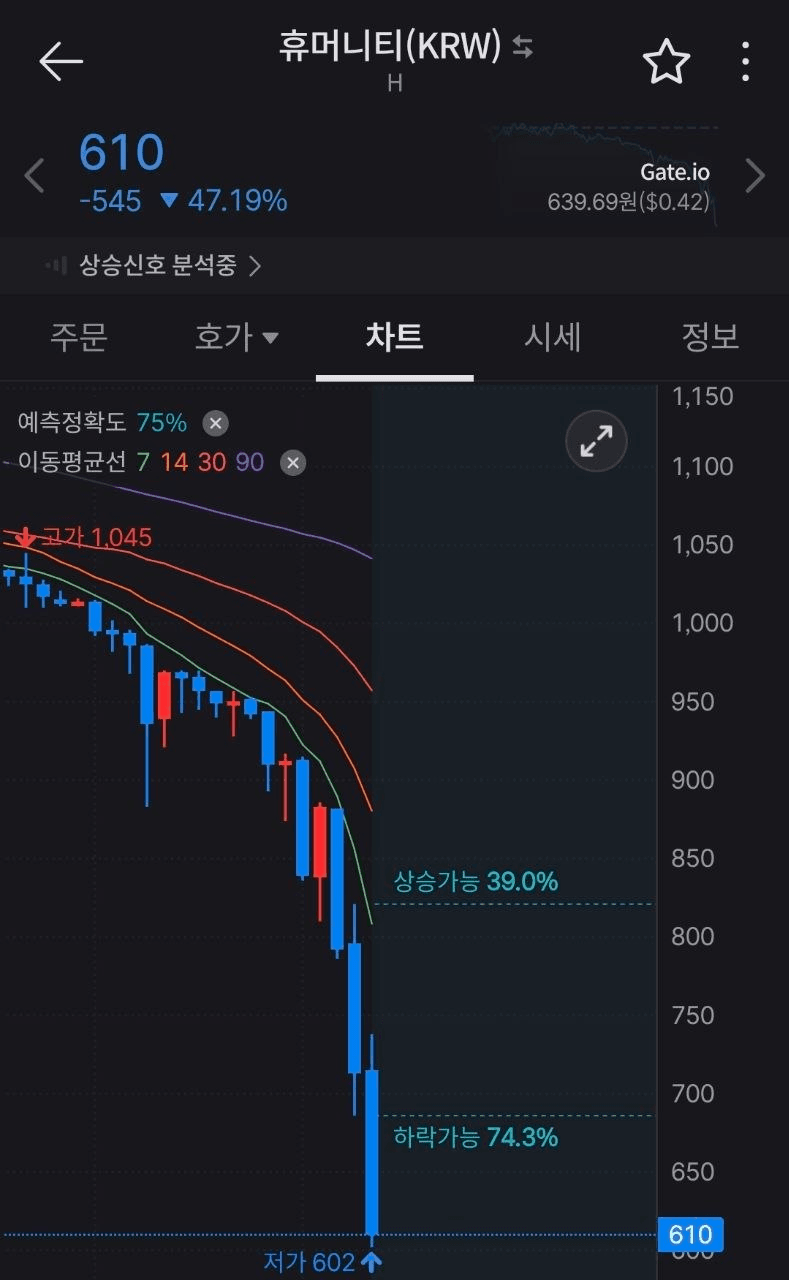Image resolution: width=789 pixels, height=1280 pixels.
Task: Switch to the 주문 tab
Action: point(79,337)
